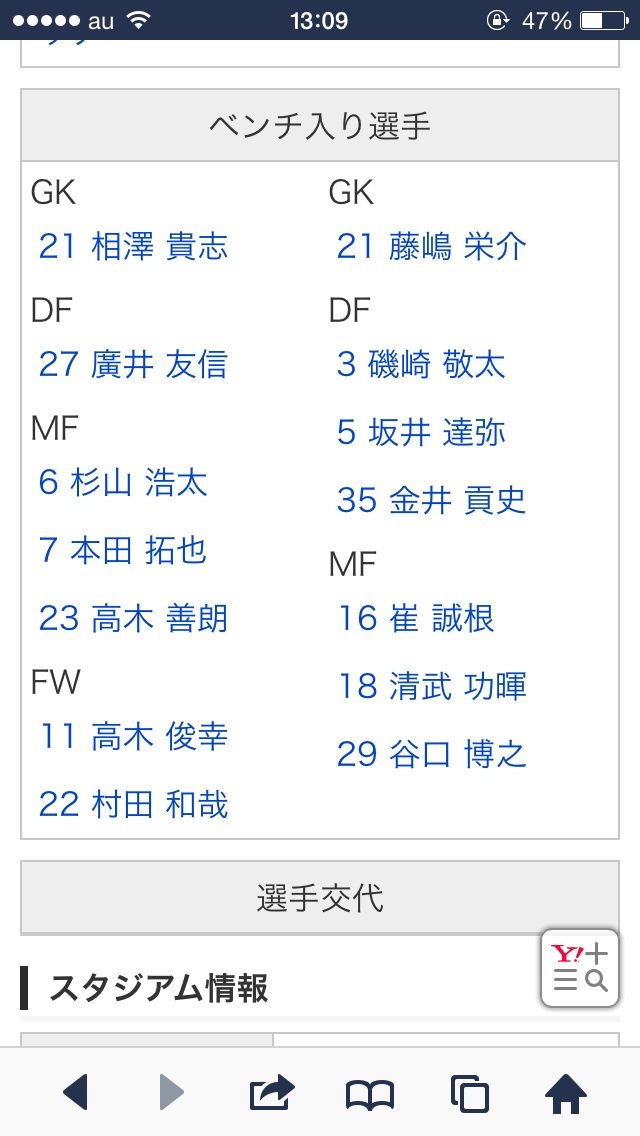The image size is (640, 1136).
Task: Select player 本田 拓也
Action: (x=123, y=550)
